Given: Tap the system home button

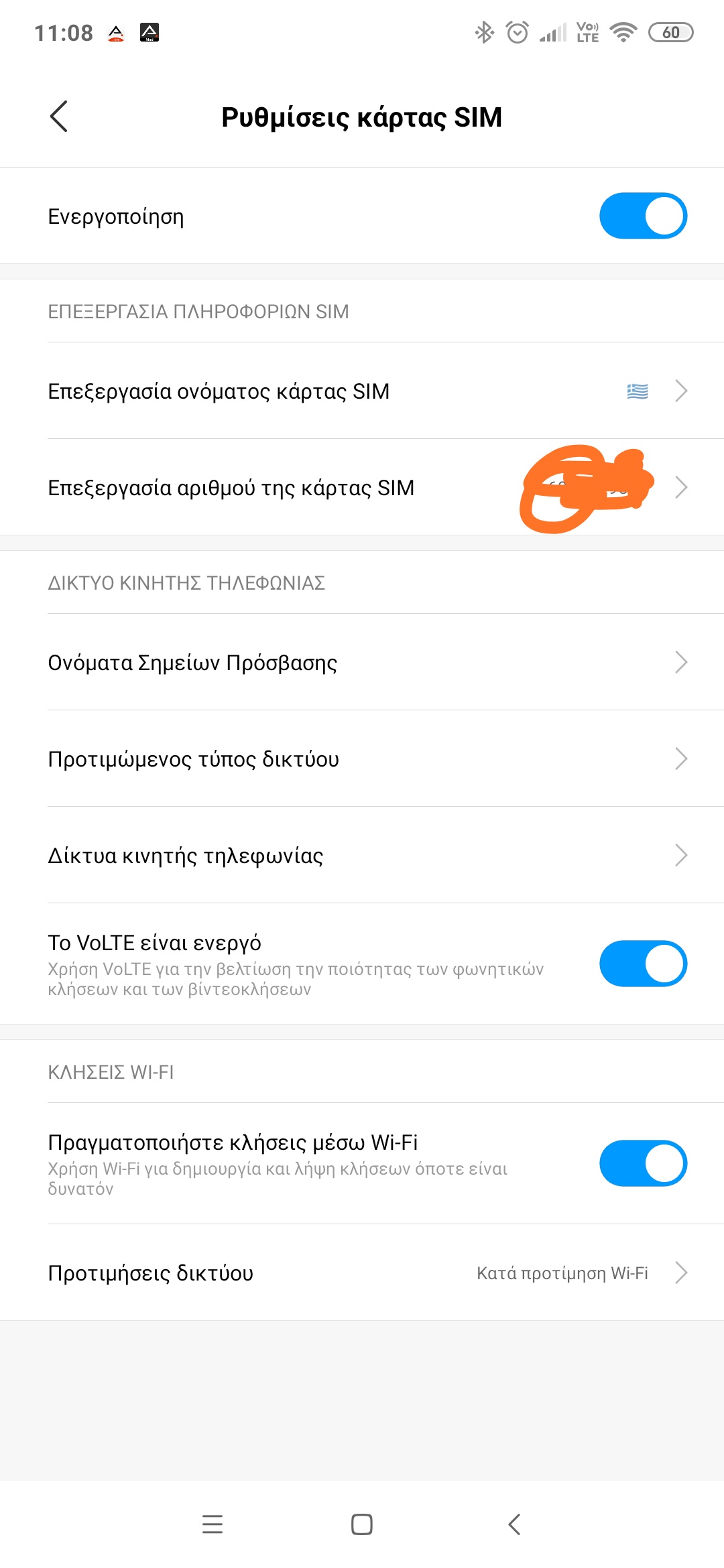Looking at the screenshot, I should coord(362,1524).
